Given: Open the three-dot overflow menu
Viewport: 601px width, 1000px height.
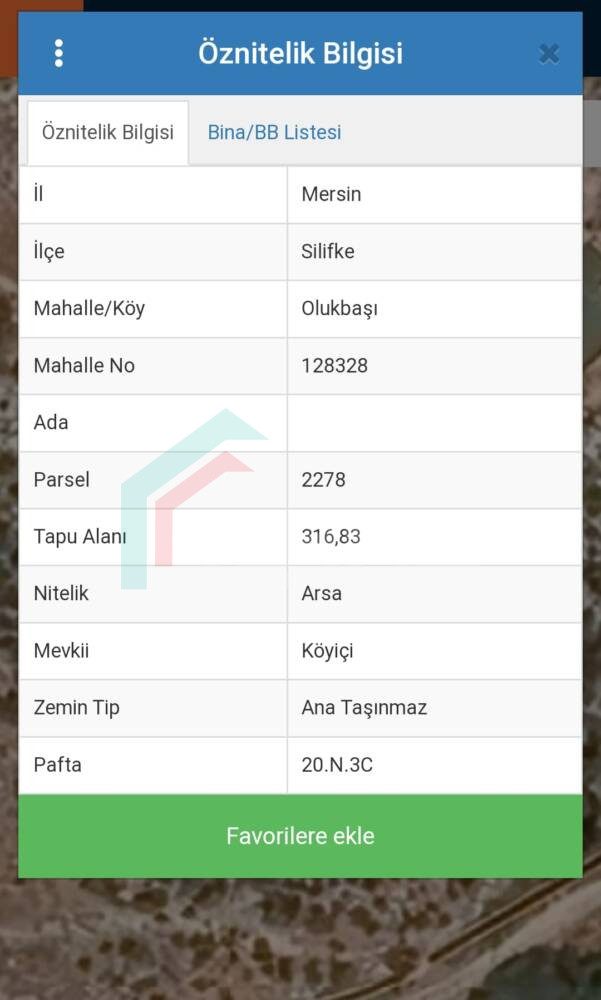Looking at the screenshot, I should tap(59, 54).
